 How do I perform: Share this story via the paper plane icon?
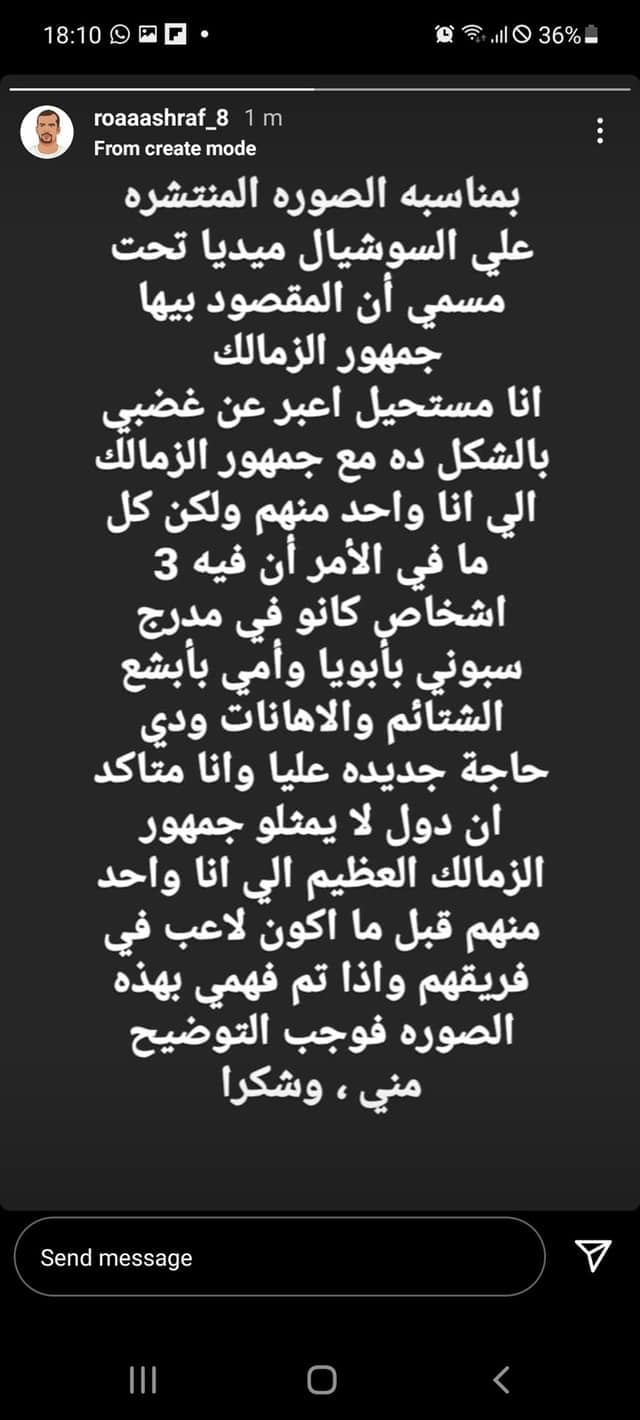pos(593,1257)
